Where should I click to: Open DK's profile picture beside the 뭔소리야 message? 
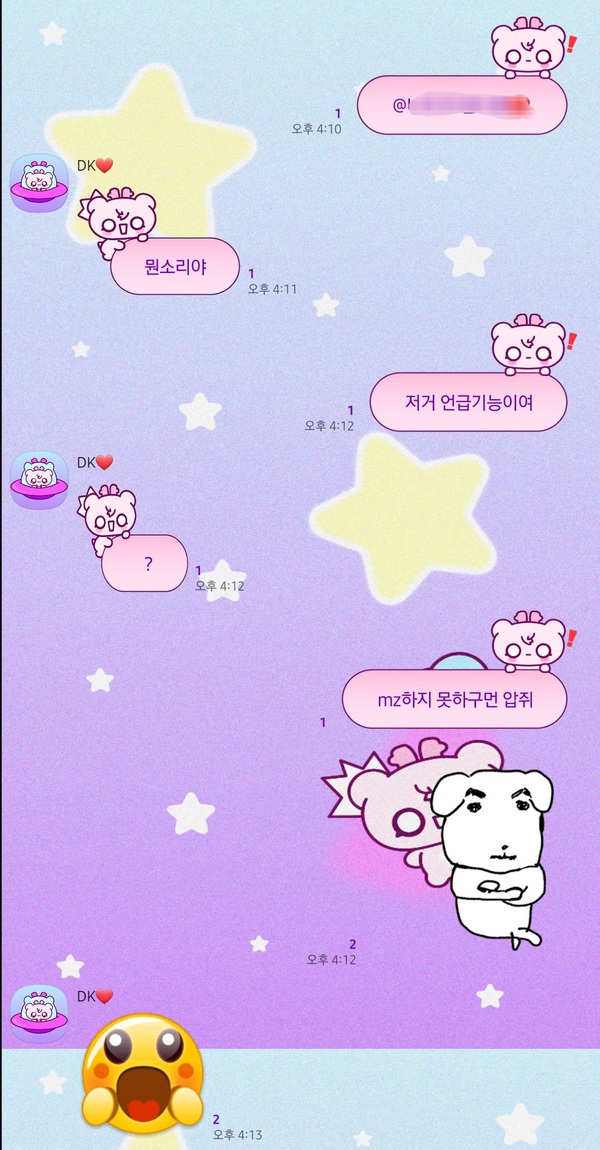point(39,184)
